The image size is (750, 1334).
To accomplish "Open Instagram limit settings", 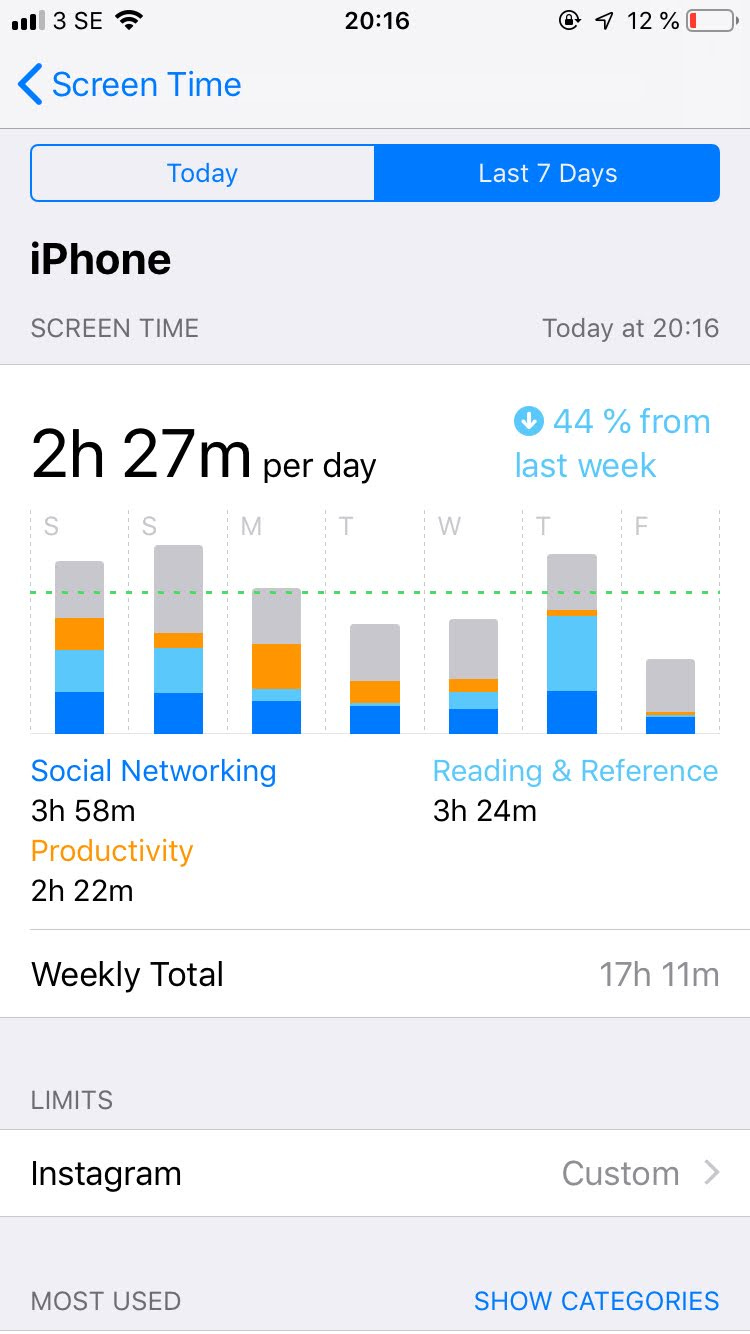I will click(x=375, y=1173).
